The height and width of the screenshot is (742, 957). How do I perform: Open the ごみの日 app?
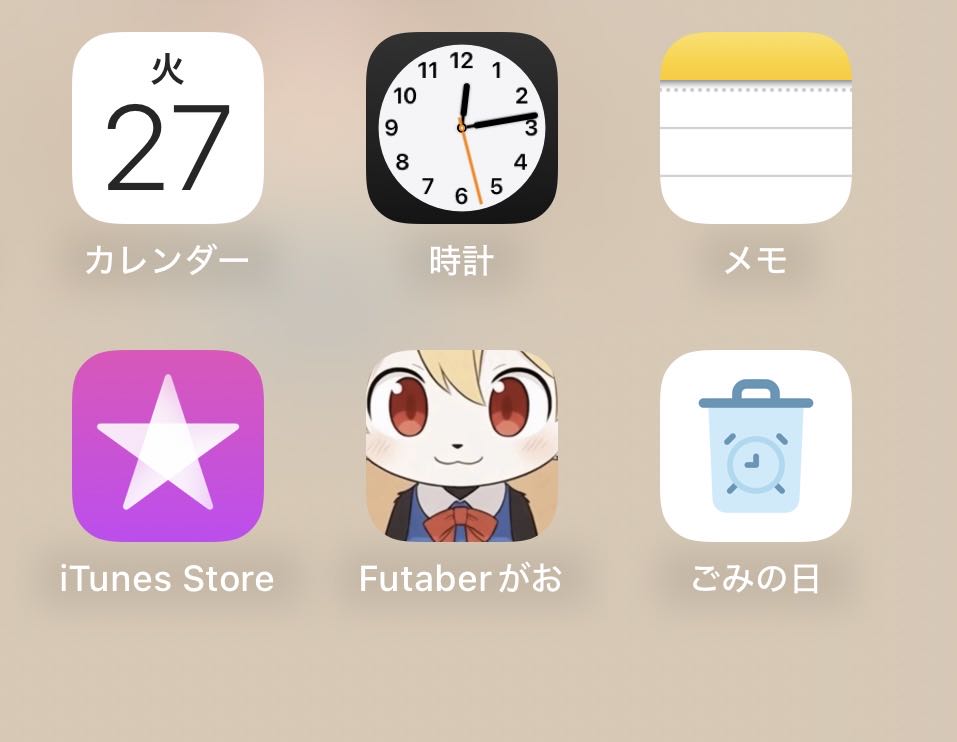[756, 446]
